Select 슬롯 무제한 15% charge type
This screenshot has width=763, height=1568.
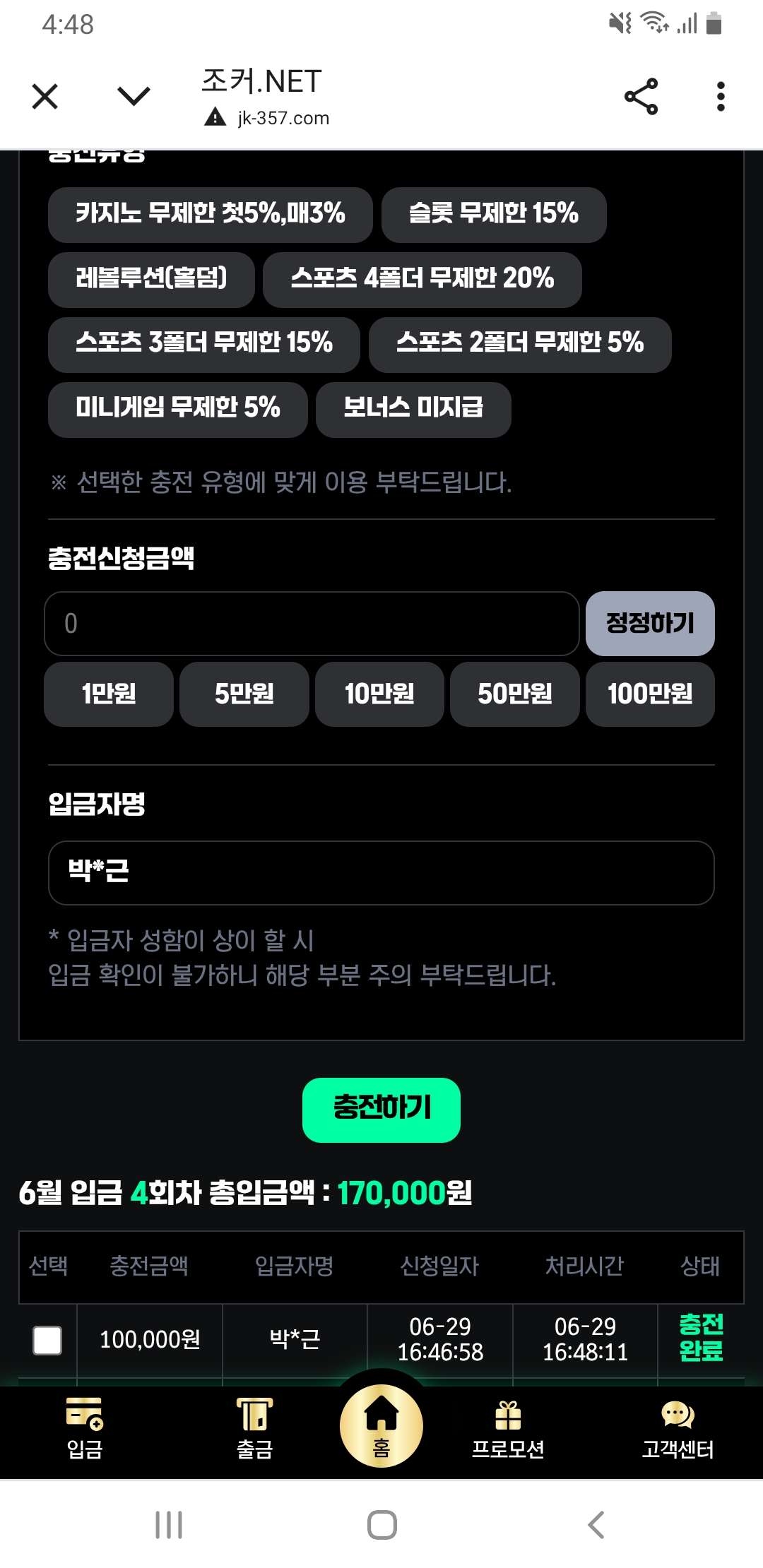point(493,214)
